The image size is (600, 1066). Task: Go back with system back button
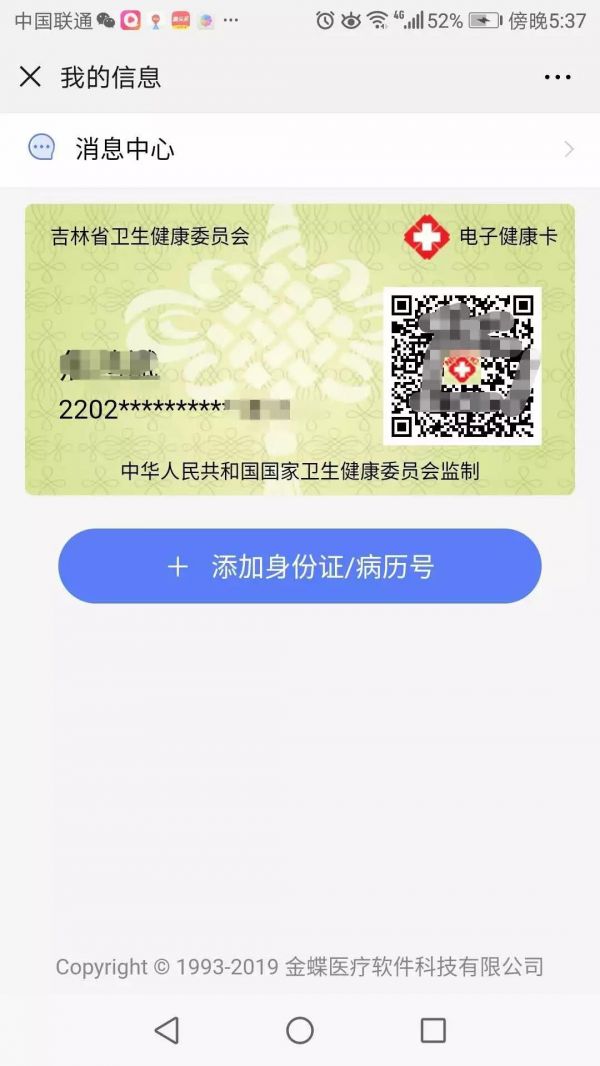click(x=167, y=1030)
